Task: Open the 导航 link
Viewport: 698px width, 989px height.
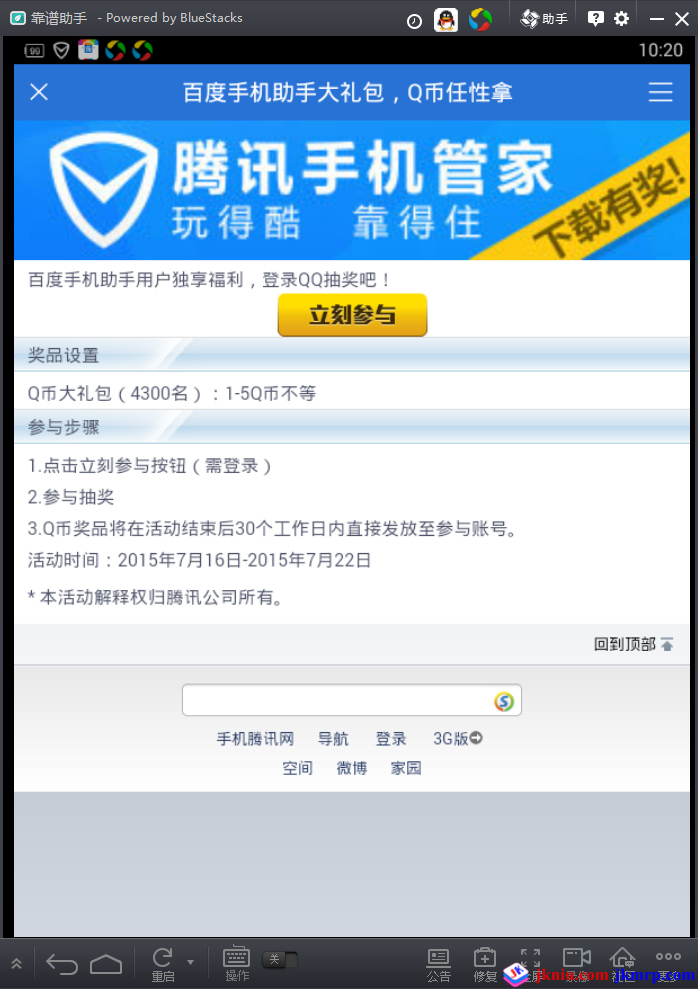Action: click(x=333, y=739)
